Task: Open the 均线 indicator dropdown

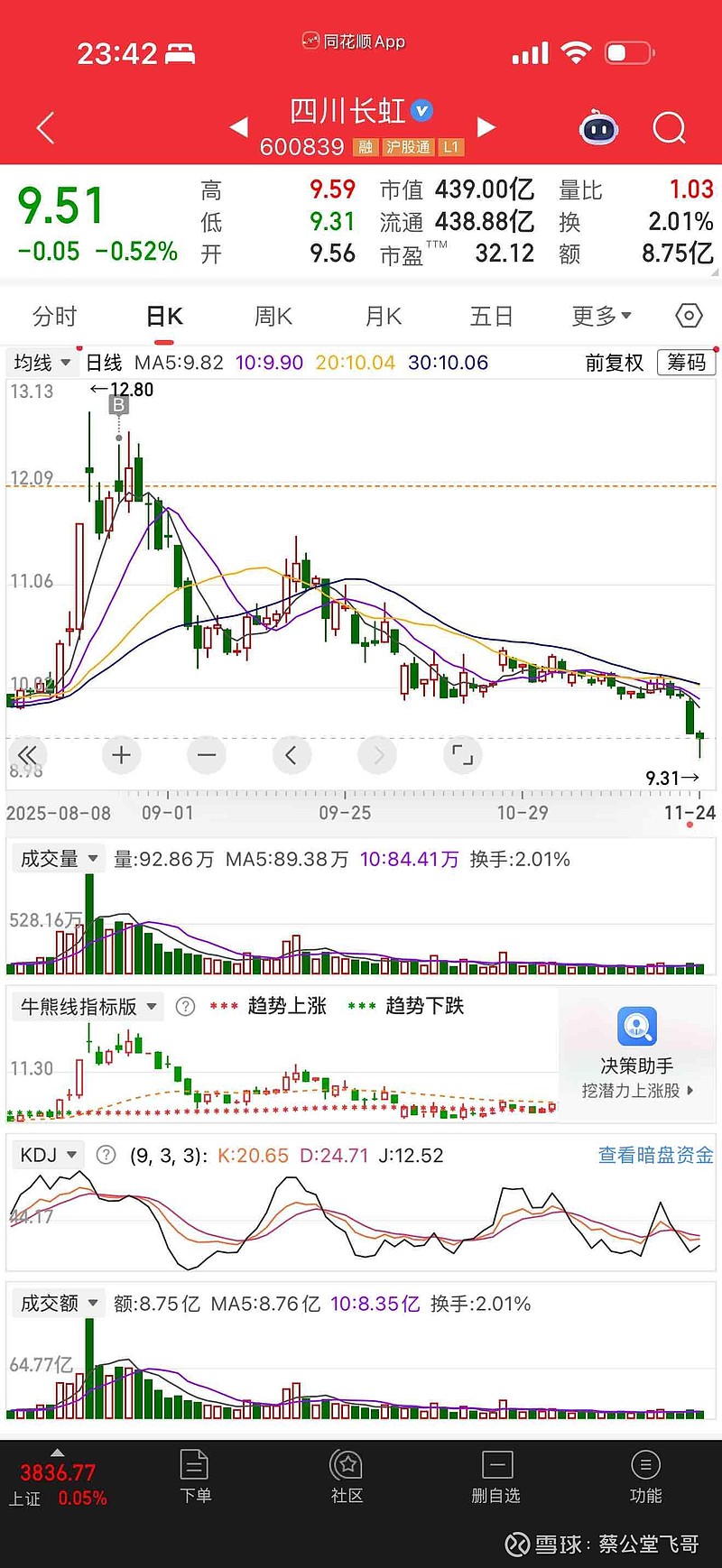Action: click(42, 363)
